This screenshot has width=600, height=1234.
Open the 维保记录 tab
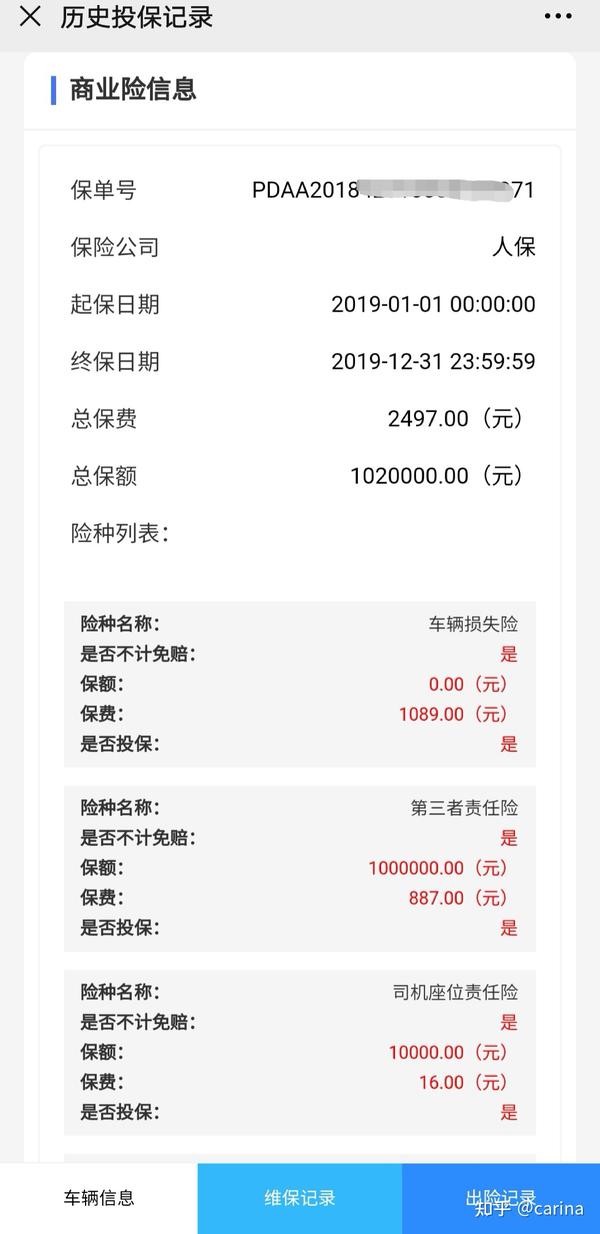[300, 1198]
